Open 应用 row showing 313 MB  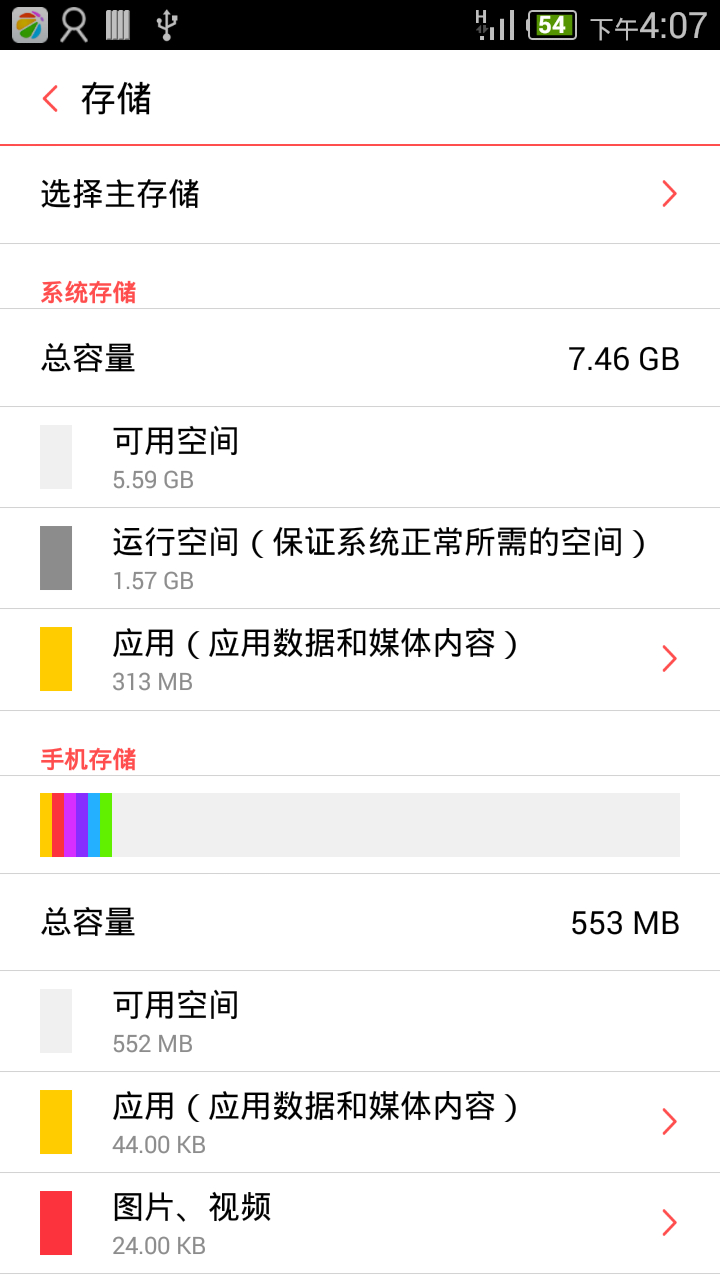point(360,659)
